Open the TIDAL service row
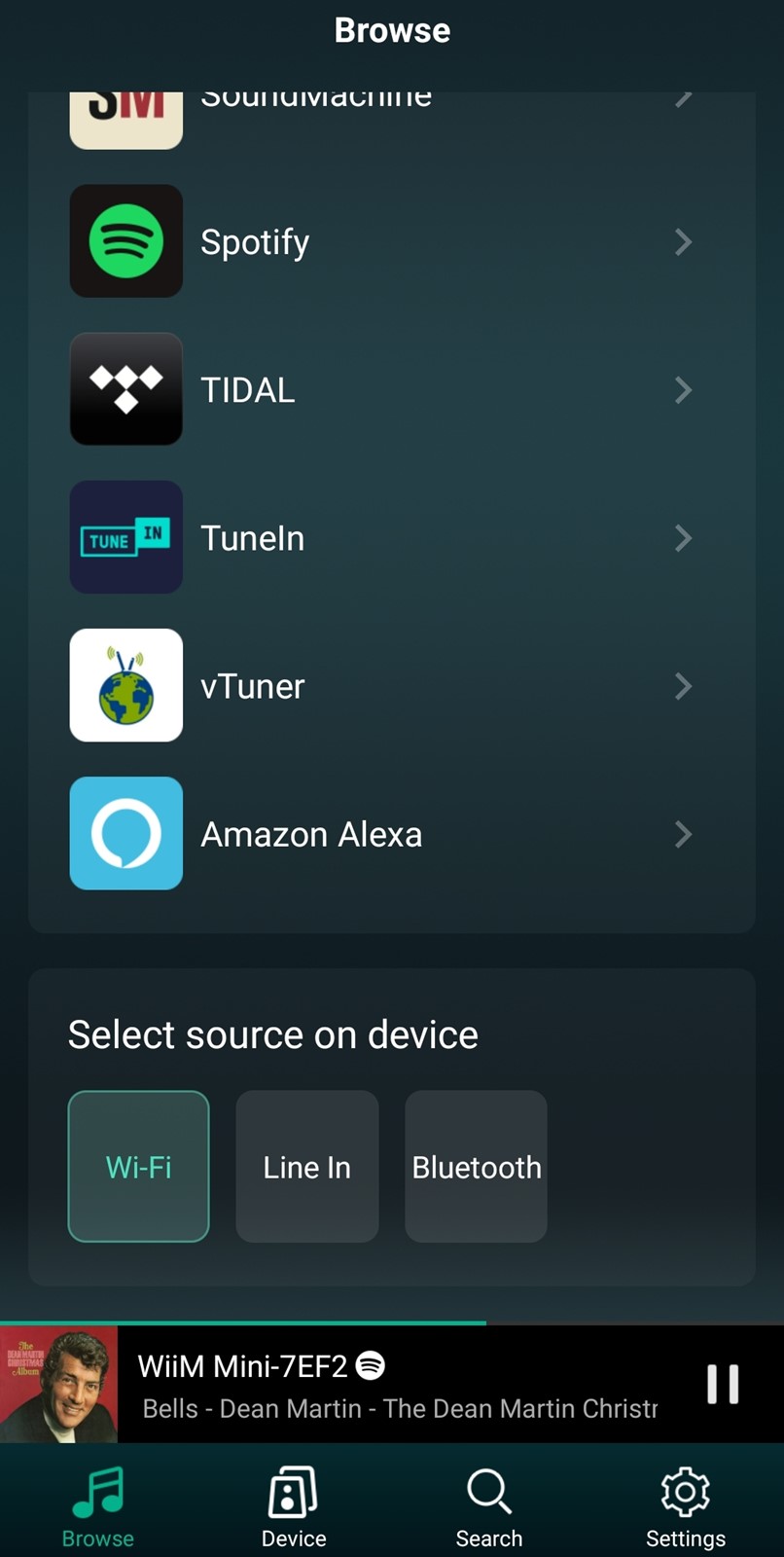The image size is (784, 1557). 392,390
